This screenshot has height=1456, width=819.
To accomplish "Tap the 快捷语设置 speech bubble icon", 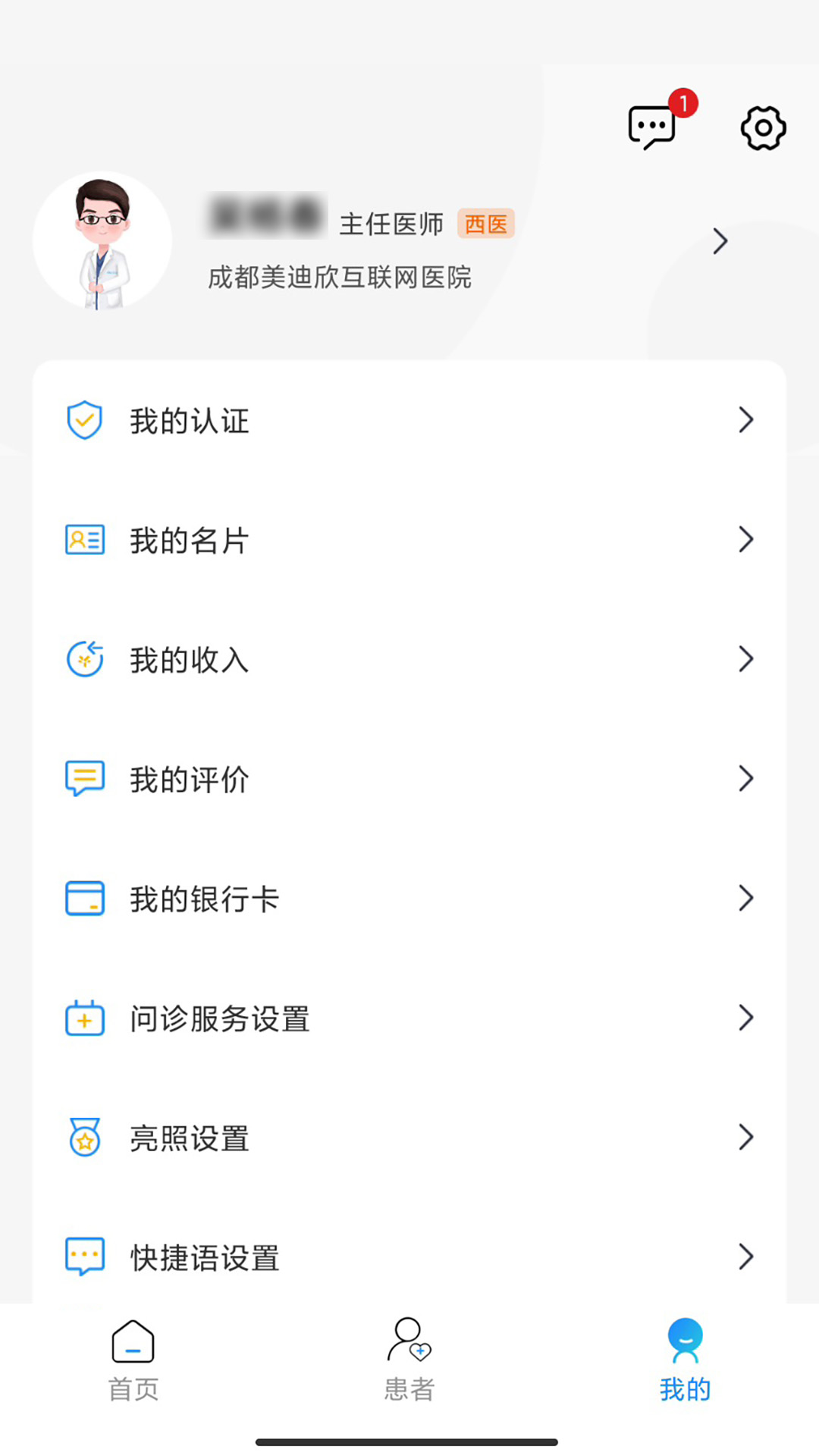I will coord(84,1256).
